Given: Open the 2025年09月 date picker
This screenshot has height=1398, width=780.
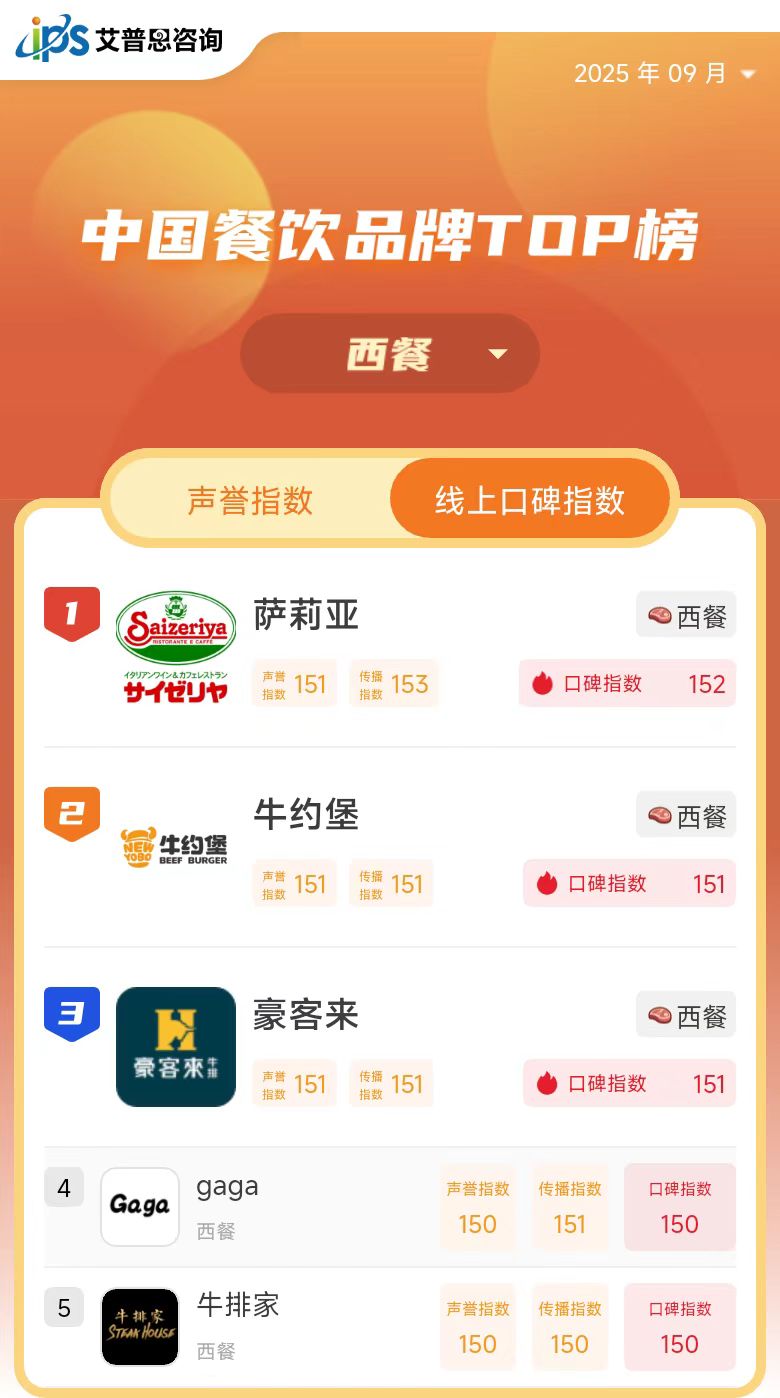Looking at the screenshot, I should pyautogui.click(x=664, y=74).
